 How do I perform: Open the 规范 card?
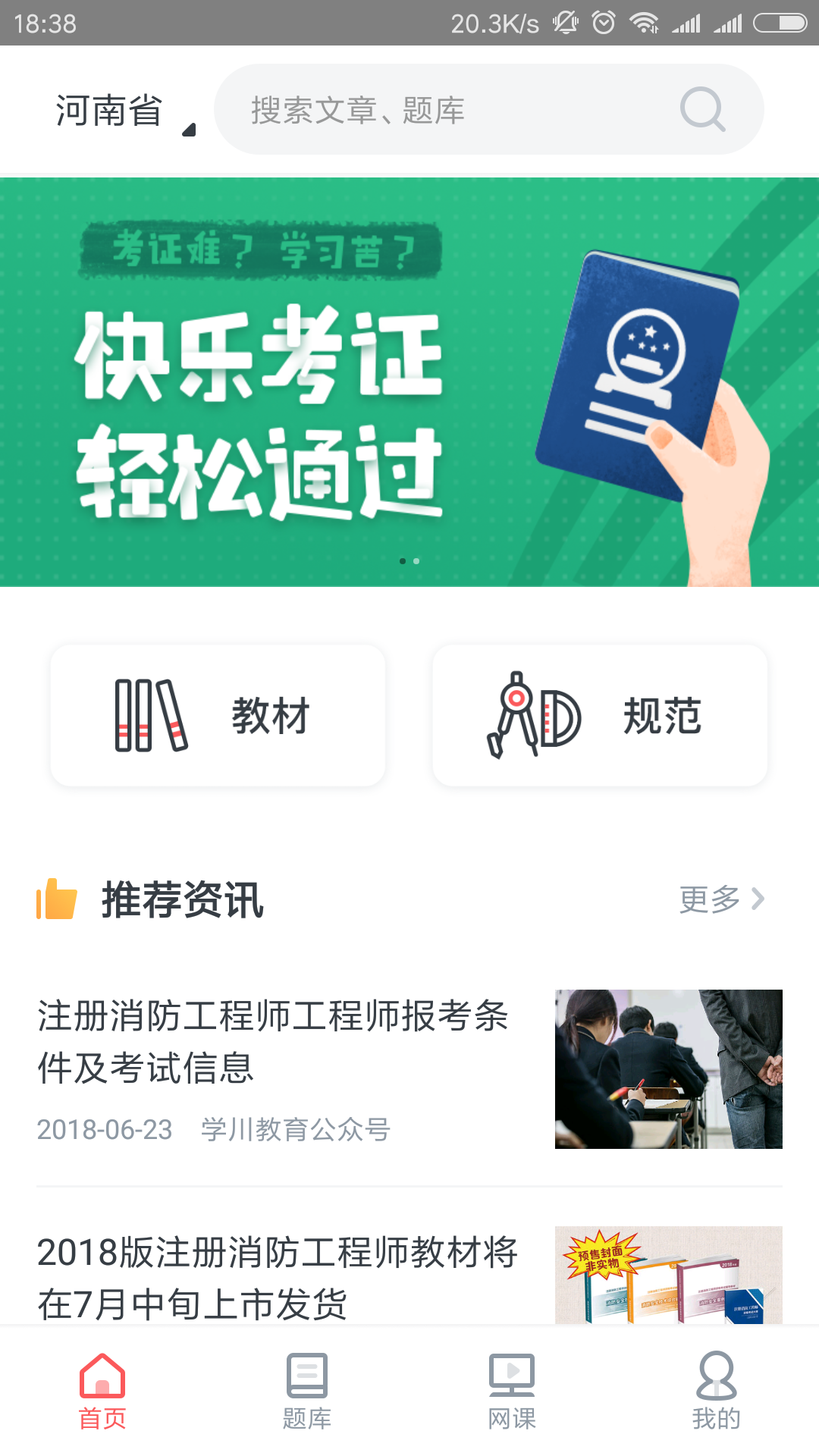coord(600,715)
